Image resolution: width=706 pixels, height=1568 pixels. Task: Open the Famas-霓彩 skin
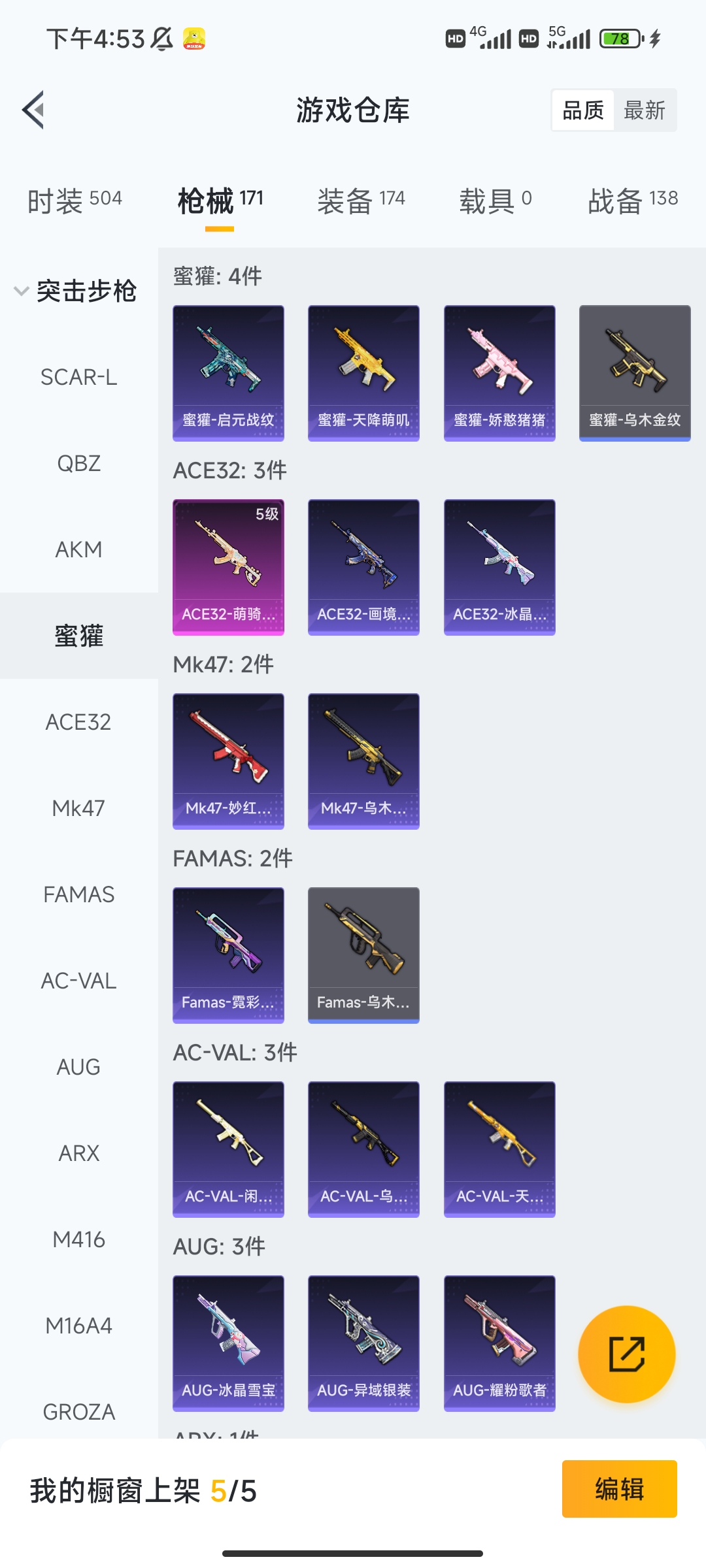pyautogui.click(x=228, y=955)
